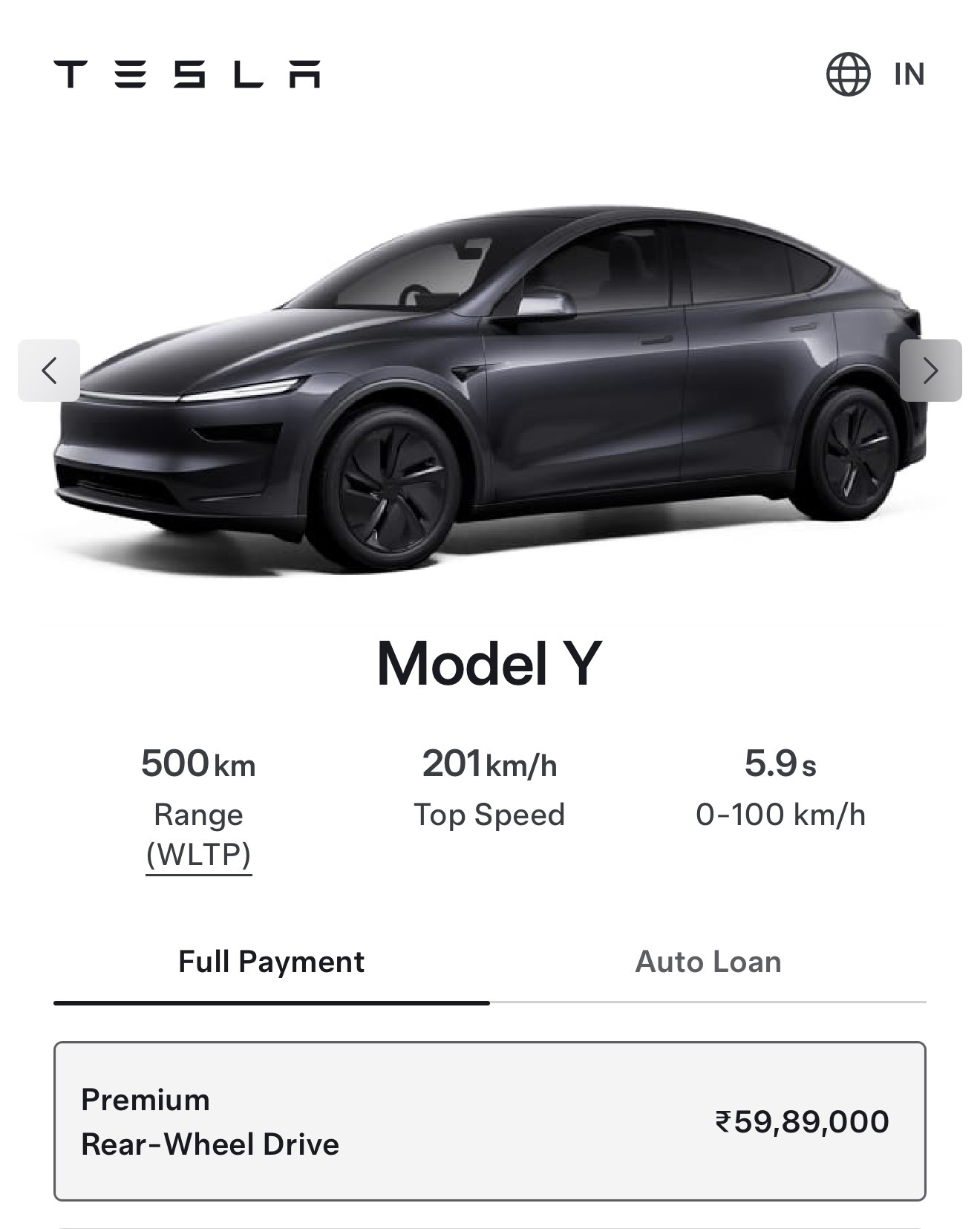
Task: Show the previous car image
Action: coord(49,371)
